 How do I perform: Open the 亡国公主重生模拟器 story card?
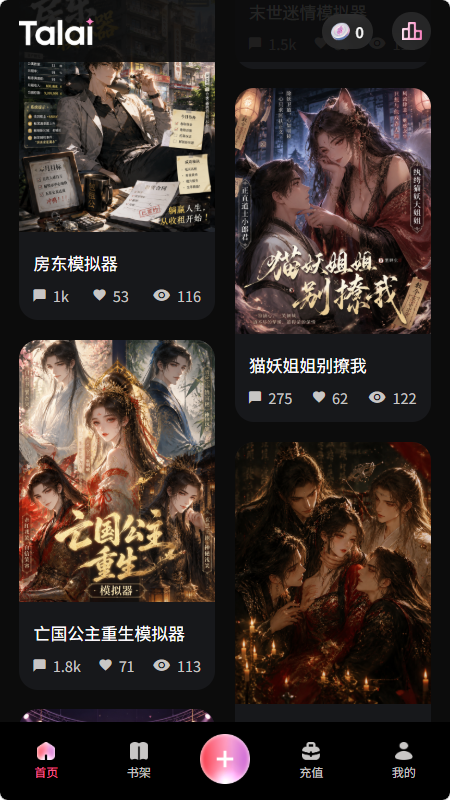117,515
